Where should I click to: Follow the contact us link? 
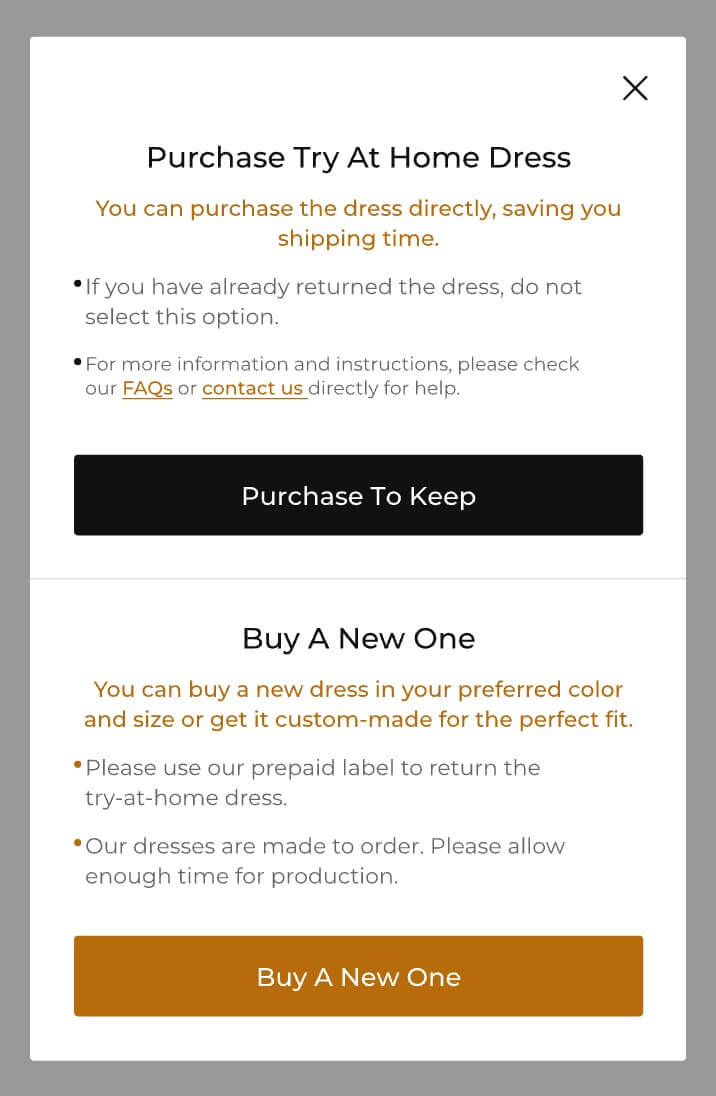253,389
